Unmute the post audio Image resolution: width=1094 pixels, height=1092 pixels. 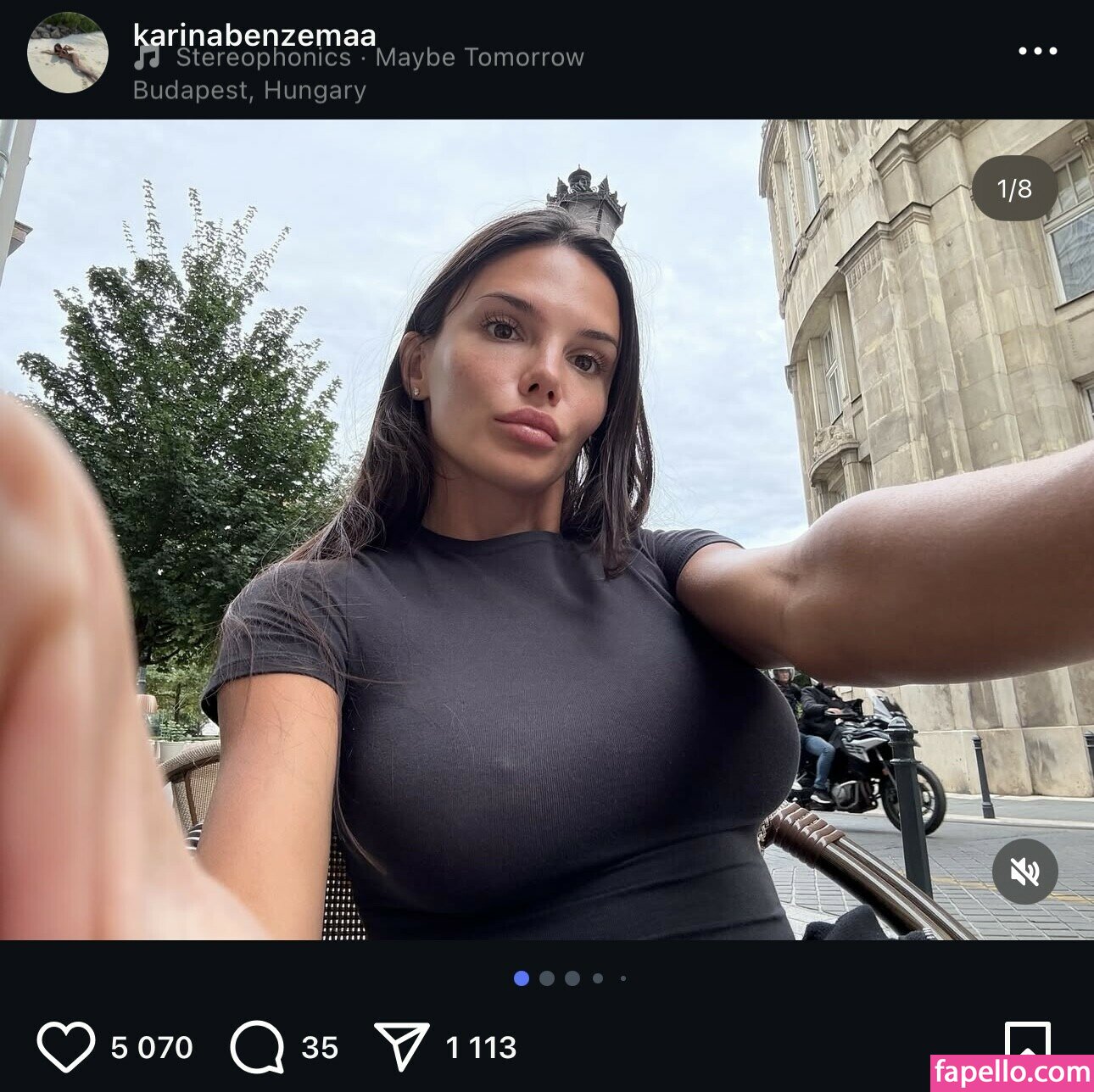1024,871
